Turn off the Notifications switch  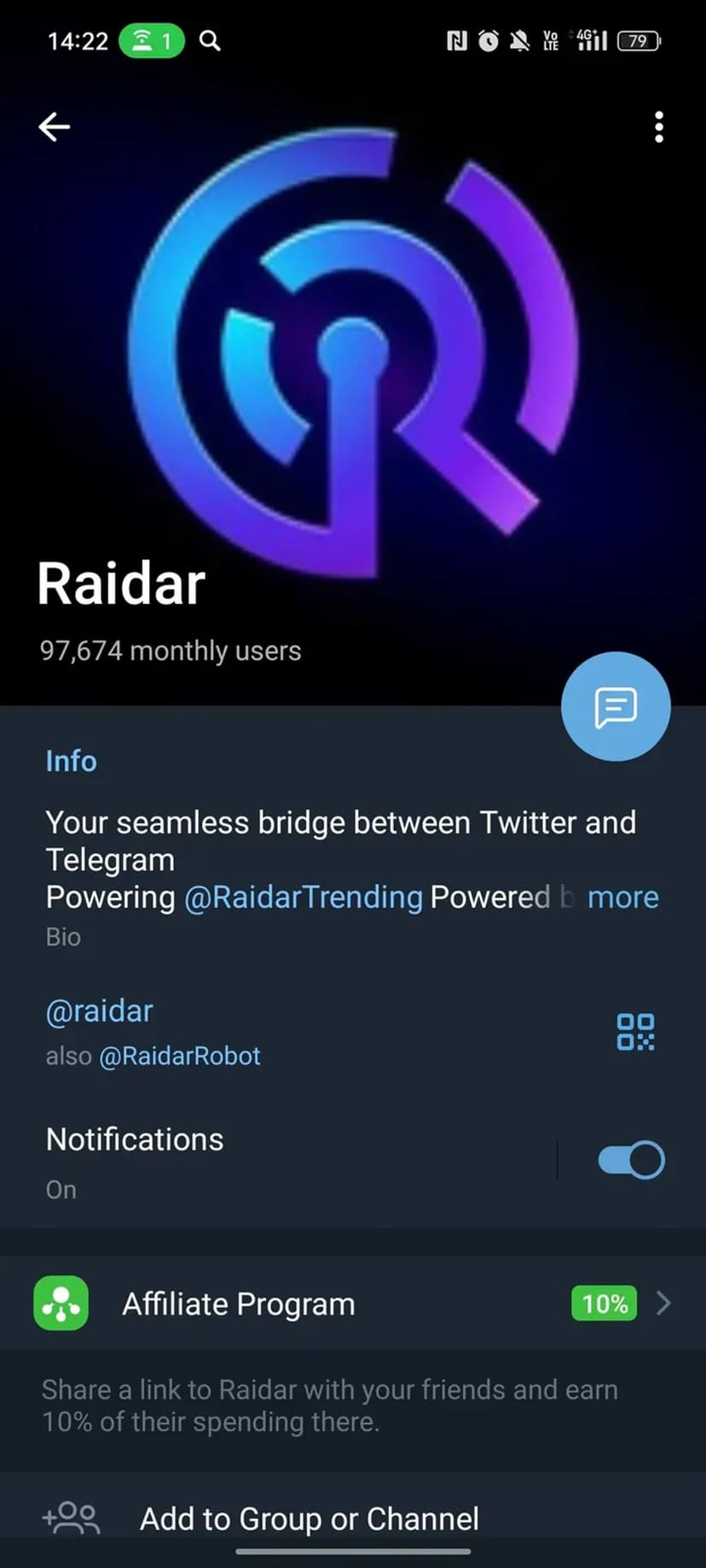pos(631,1161)
